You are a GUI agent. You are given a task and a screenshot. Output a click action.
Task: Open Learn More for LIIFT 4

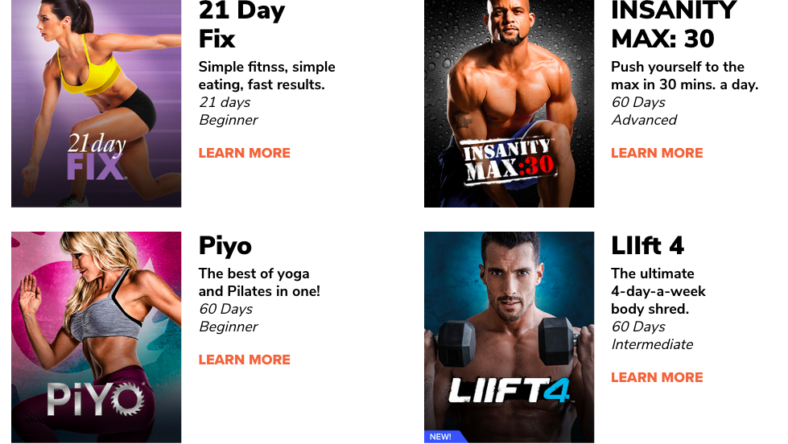coord(656,377)
